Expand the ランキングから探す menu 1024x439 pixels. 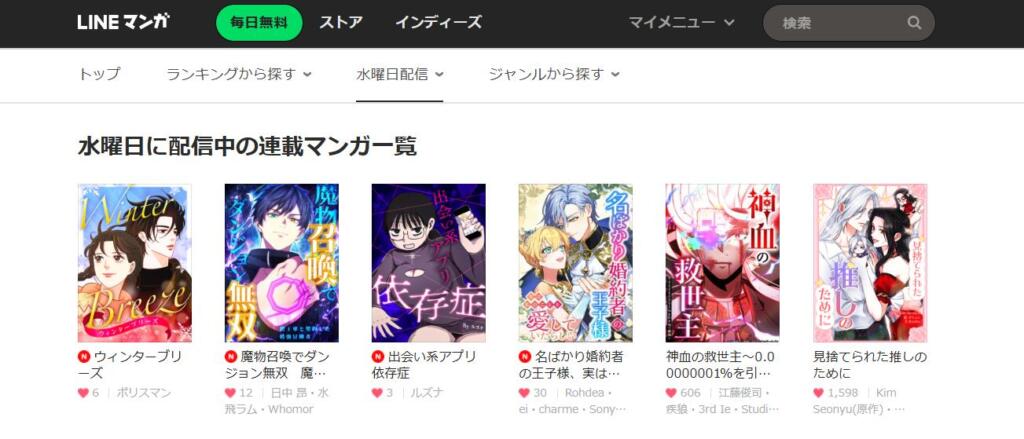point(239,74)
